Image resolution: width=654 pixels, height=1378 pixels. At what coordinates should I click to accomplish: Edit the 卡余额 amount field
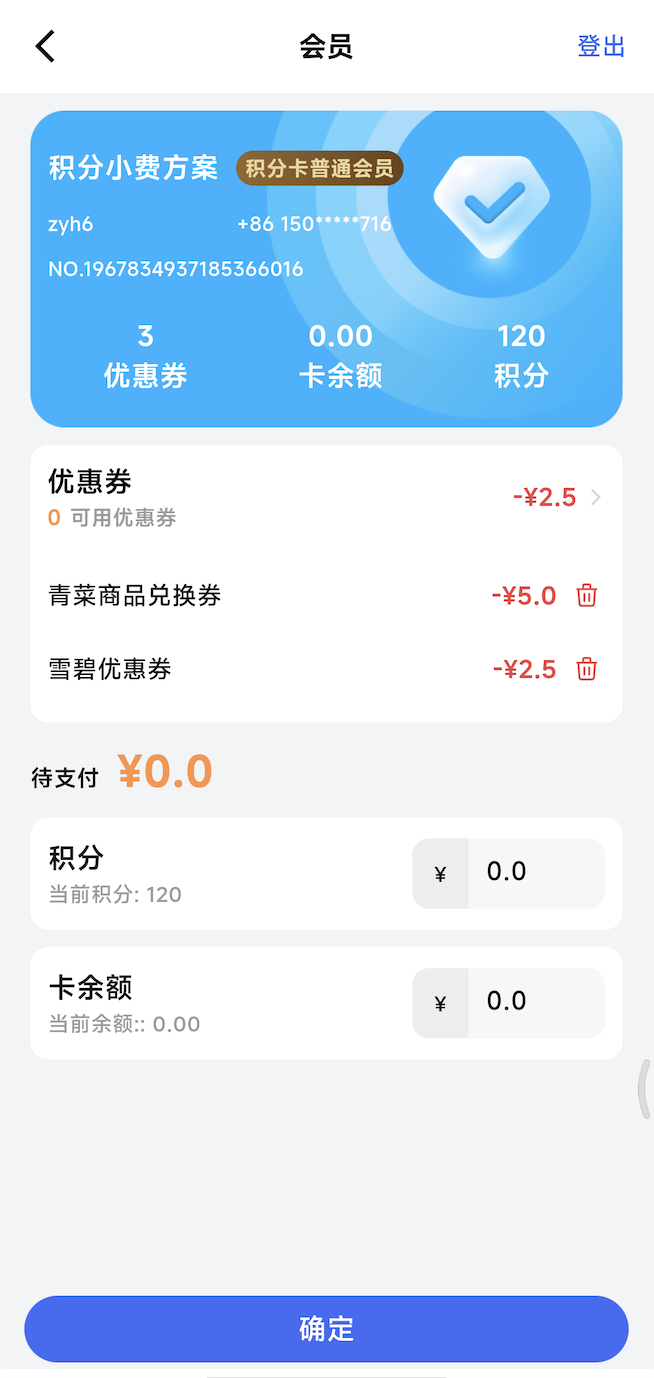(x=535, y=1003)
